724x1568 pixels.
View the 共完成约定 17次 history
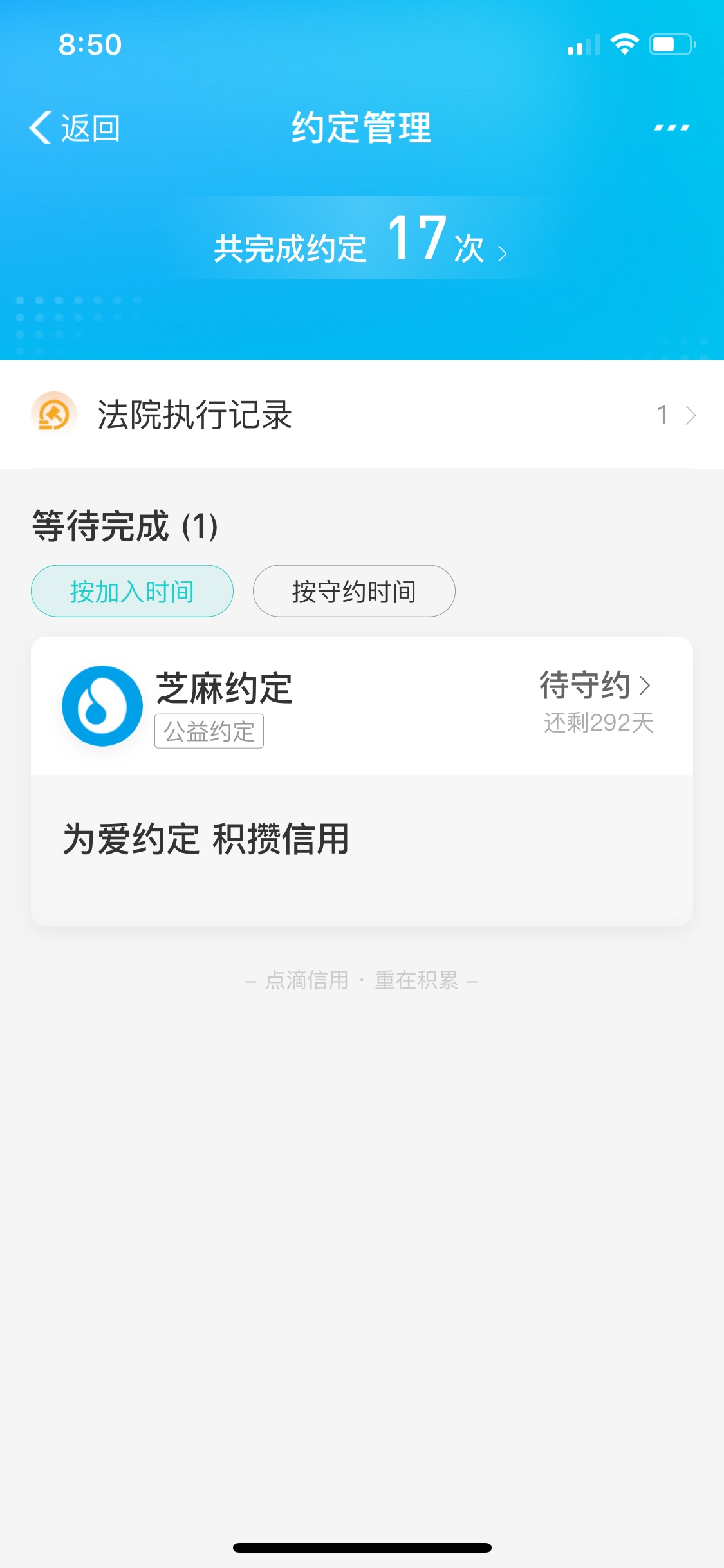[362, 238]
